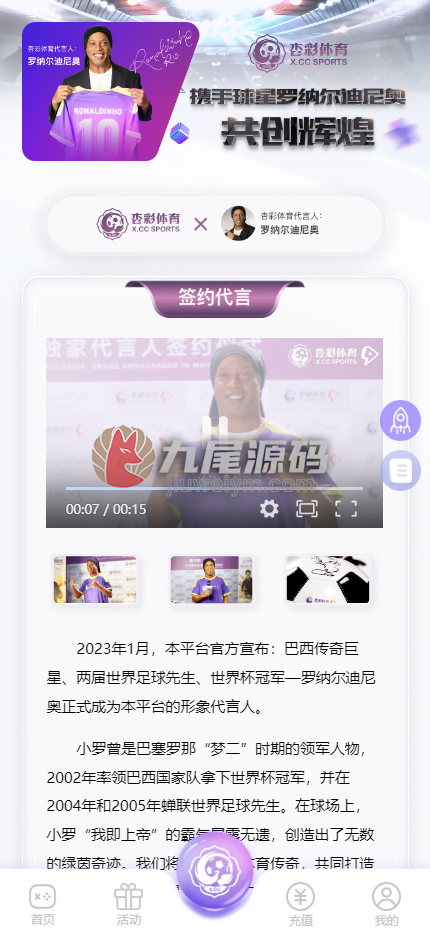
Task: Seek on the video progress bar
Action: click(x=214, y=489)
